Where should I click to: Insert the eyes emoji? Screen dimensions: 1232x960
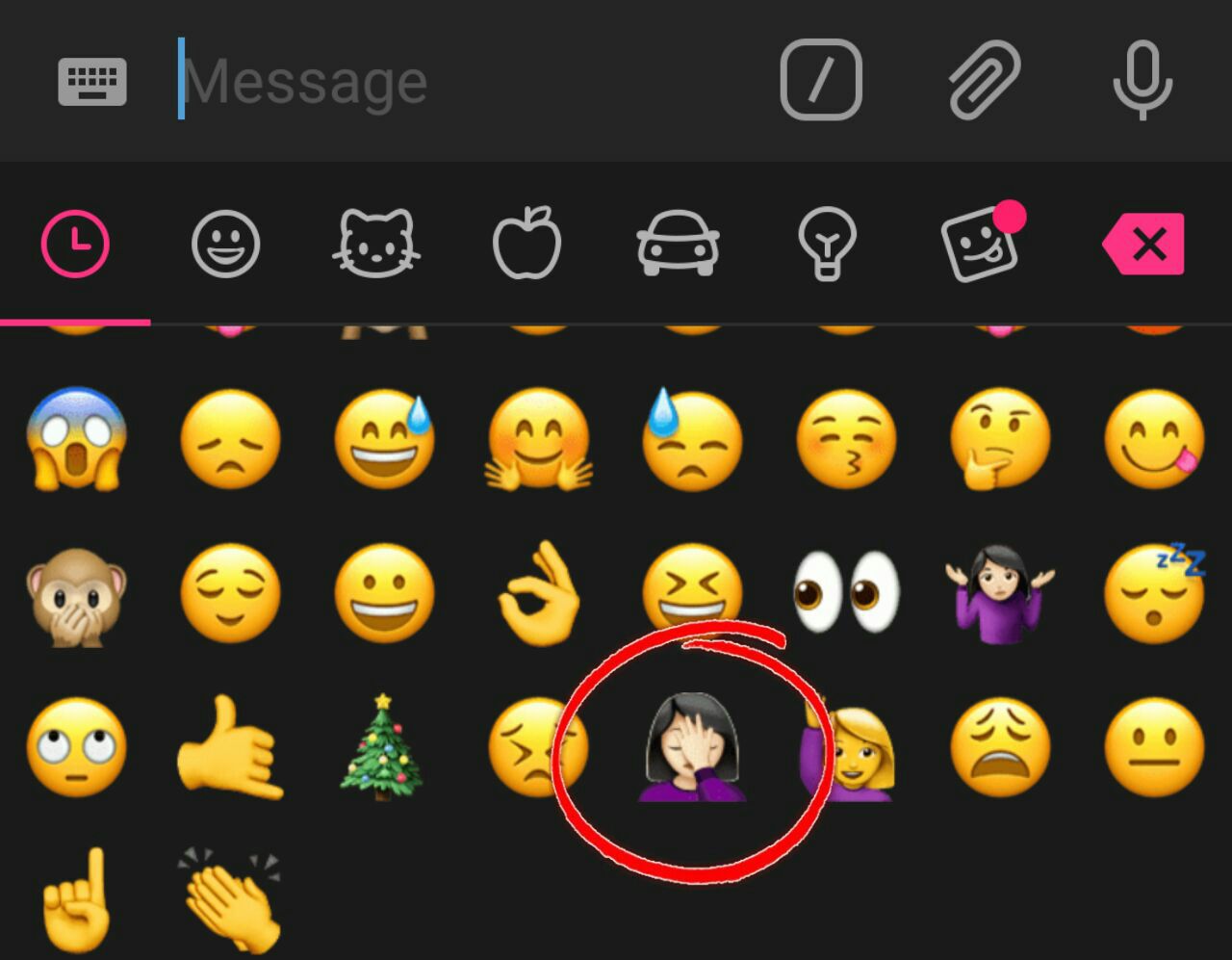(x=846, y=592)
